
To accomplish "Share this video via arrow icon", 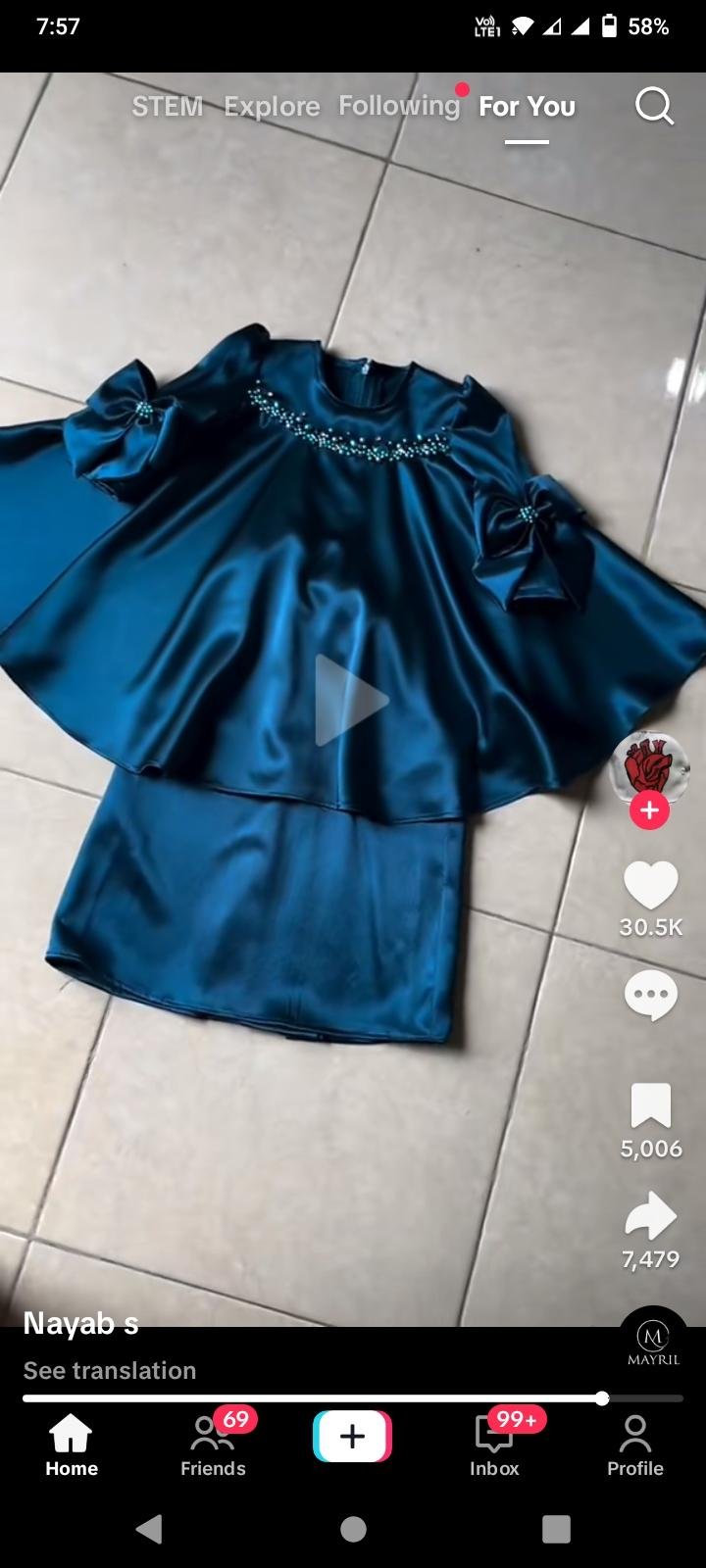I will coord(650,1216).
